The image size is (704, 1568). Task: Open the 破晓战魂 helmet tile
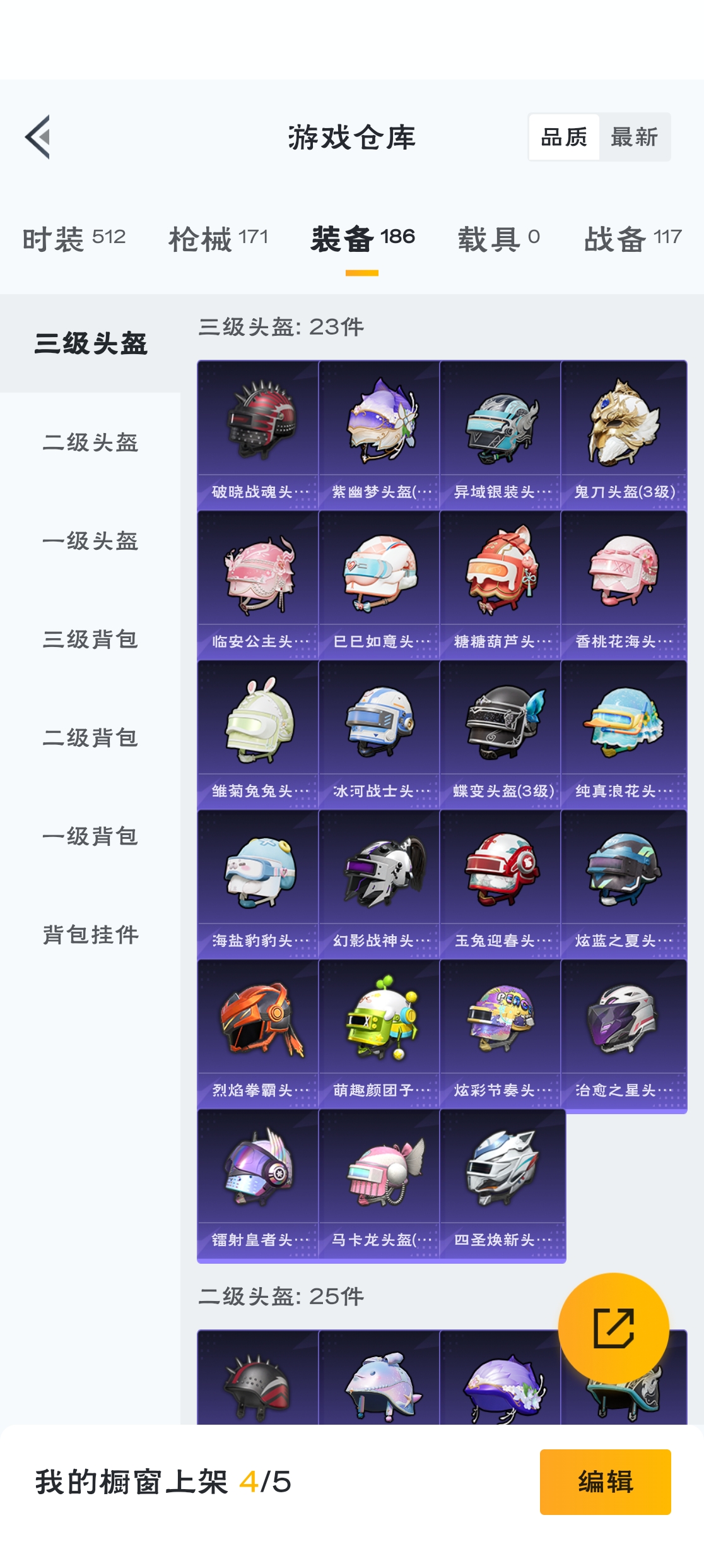click(259, 436)
